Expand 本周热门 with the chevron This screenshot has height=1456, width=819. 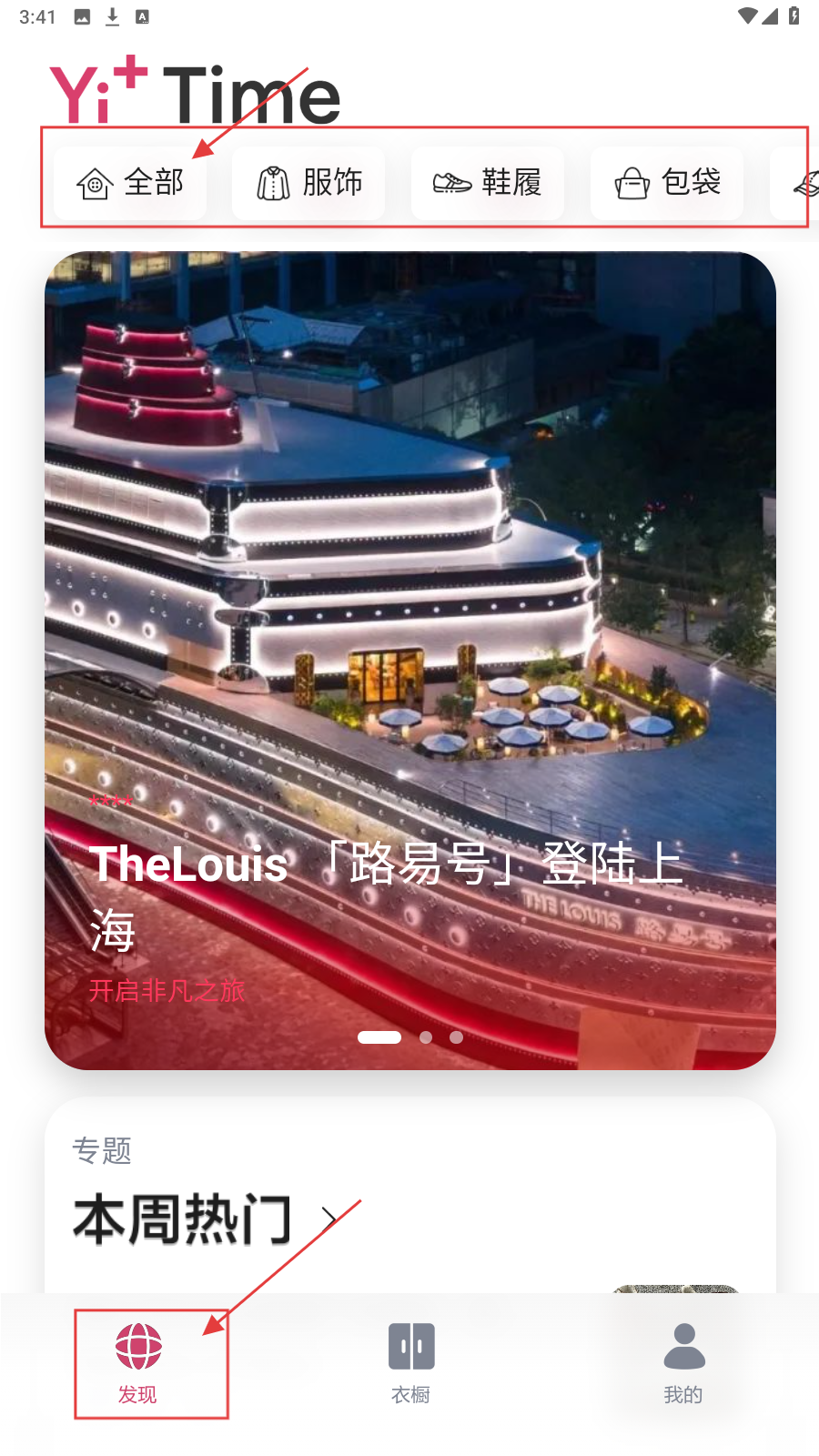pyautogui.click(x=329, y=1219)
